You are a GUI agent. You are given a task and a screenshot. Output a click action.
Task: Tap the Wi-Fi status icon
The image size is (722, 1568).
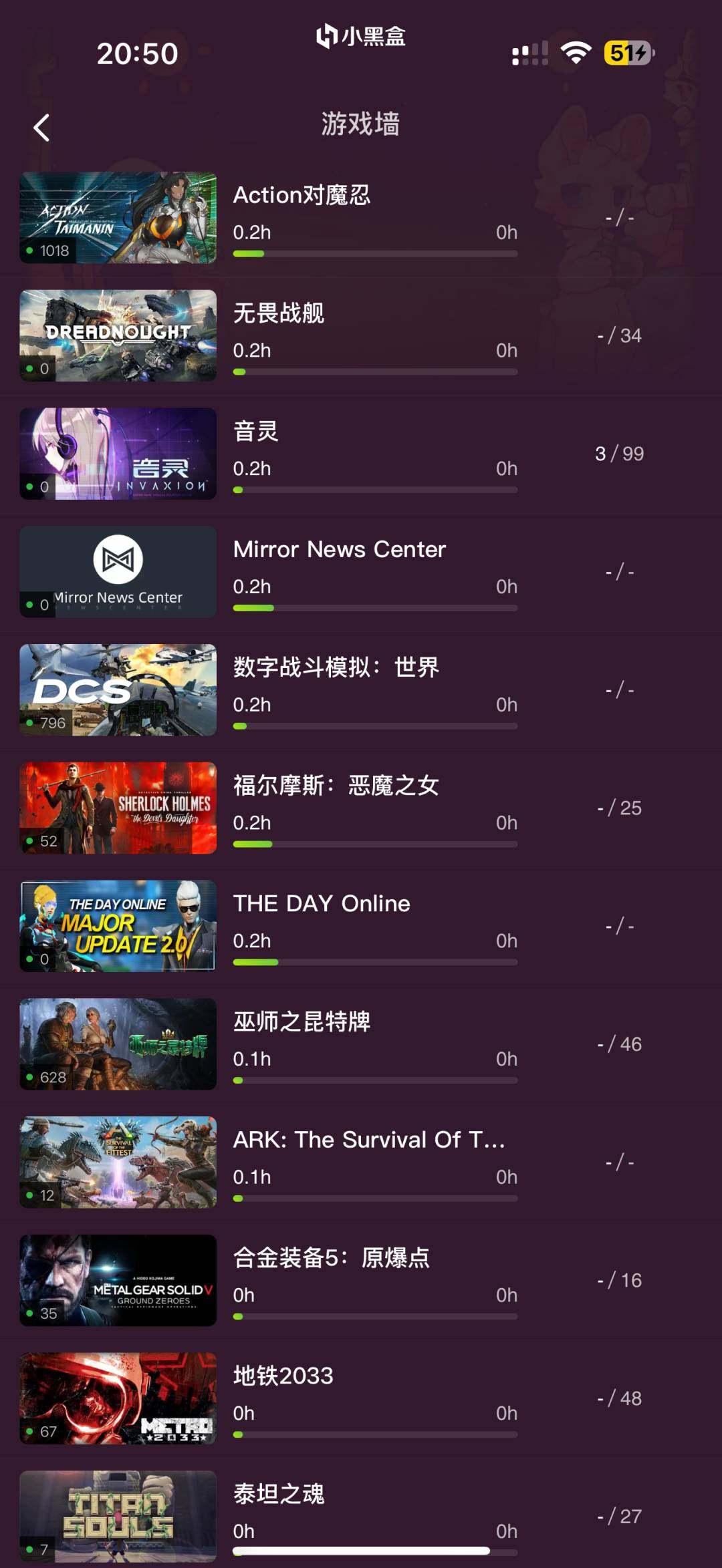tap(574, 52)
